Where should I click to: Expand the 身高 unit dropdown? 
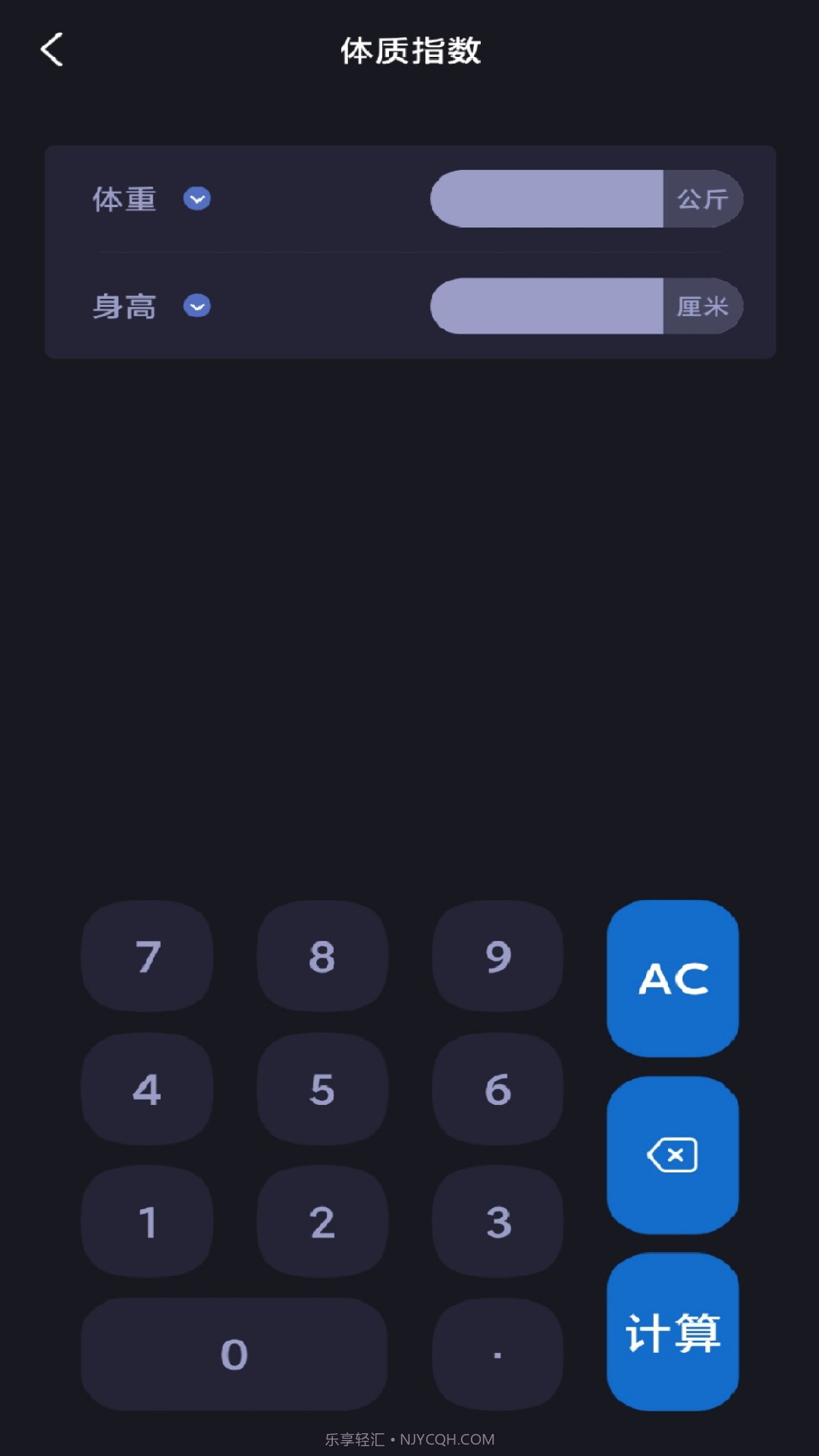196,306
